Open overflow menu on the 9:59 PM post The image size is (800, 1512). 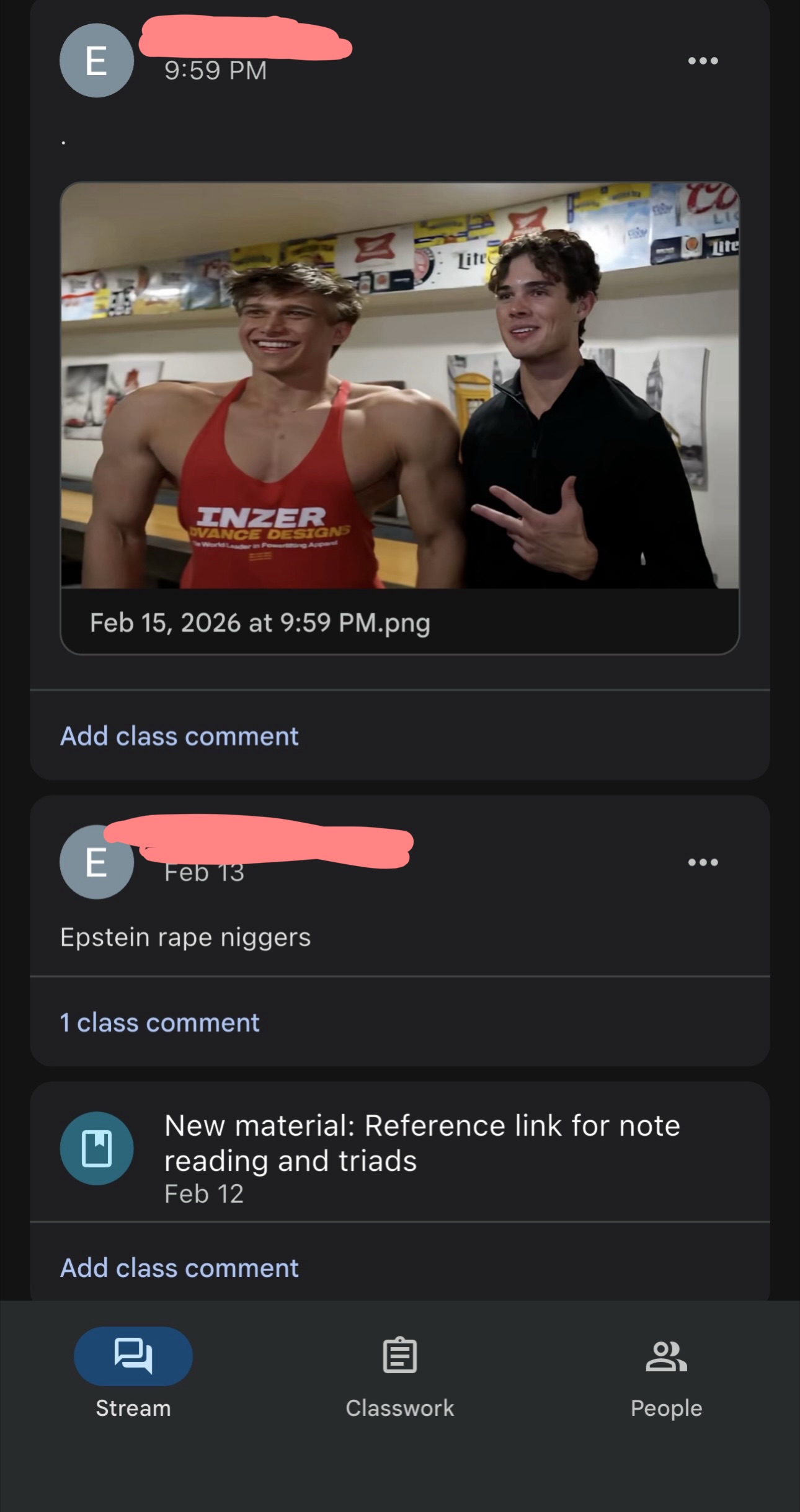tap(703, 61)
